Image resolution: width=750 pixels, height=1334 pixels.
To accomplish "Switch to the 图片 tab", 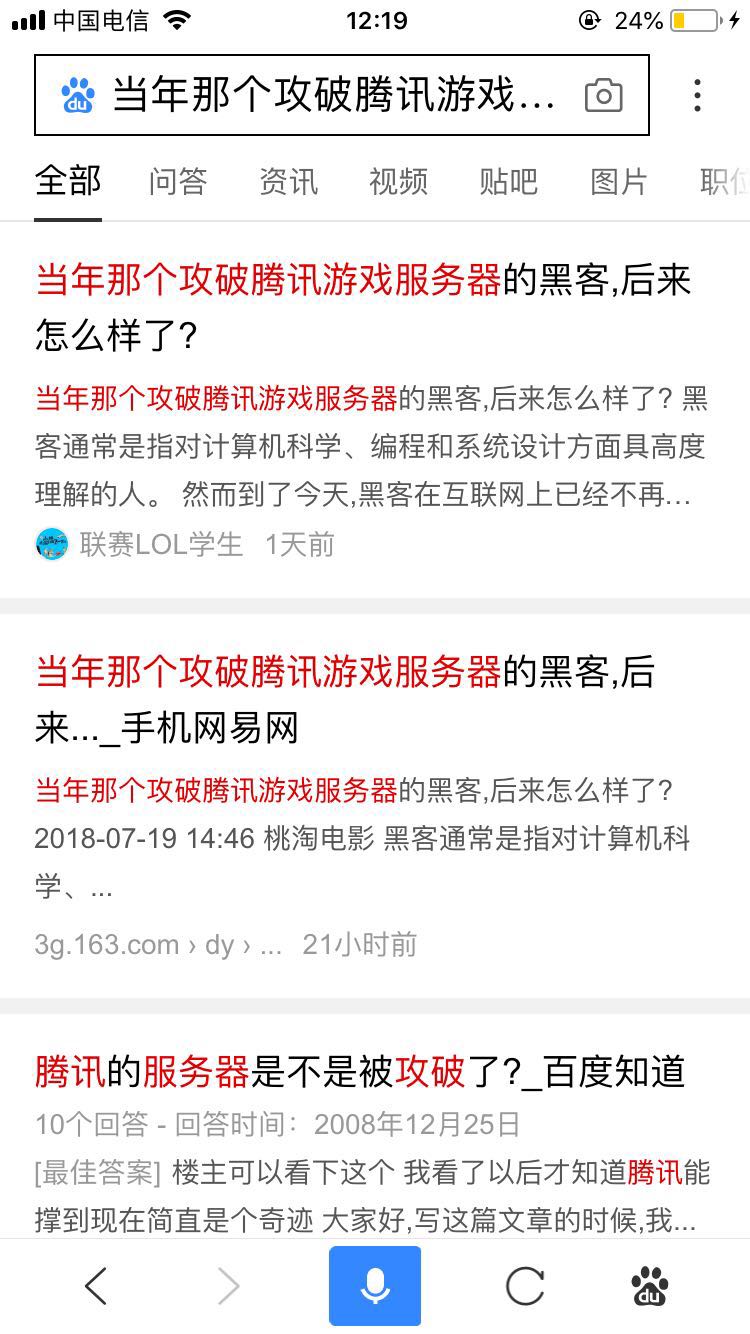I will click(617, 182).
